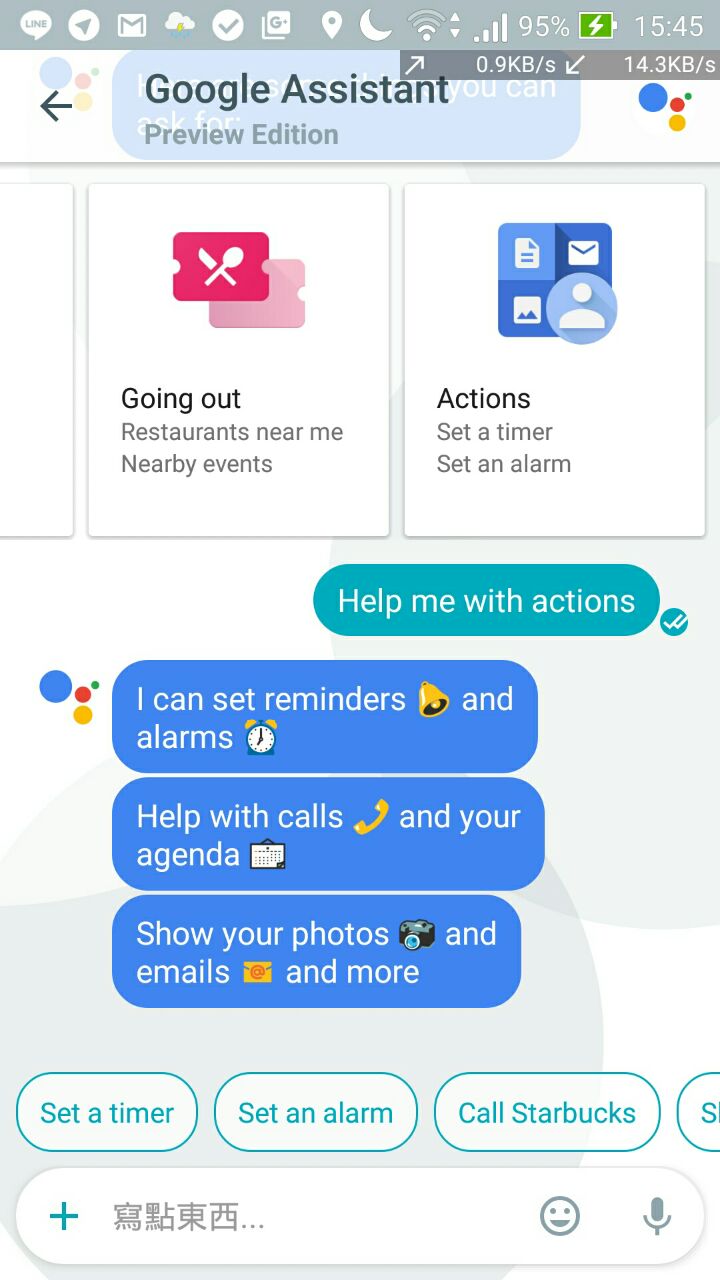
Task: Open the Going out card
Action: coord(238,360)
